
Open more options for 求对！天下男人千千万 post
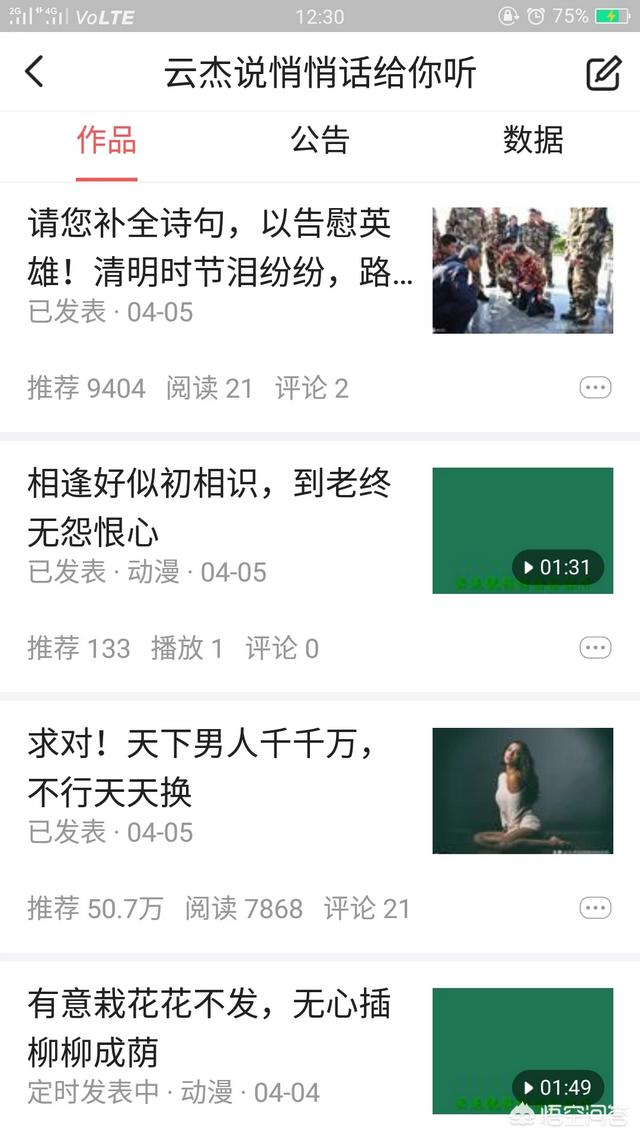click(595, 908)
